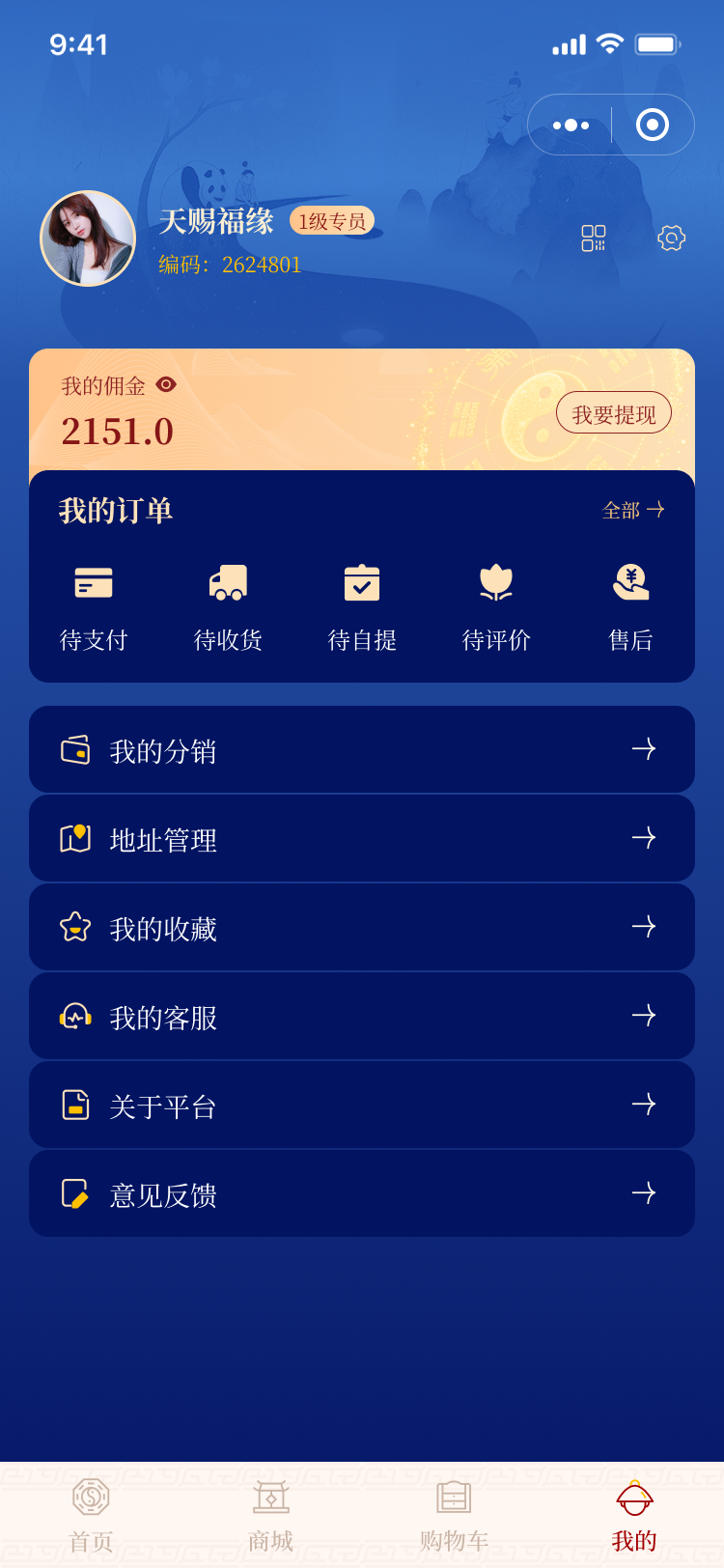Image resolution: width=724 pixels, height=1568 pixels.
Task: Hide commission amount with eye icon
Action: click(166, 384)
